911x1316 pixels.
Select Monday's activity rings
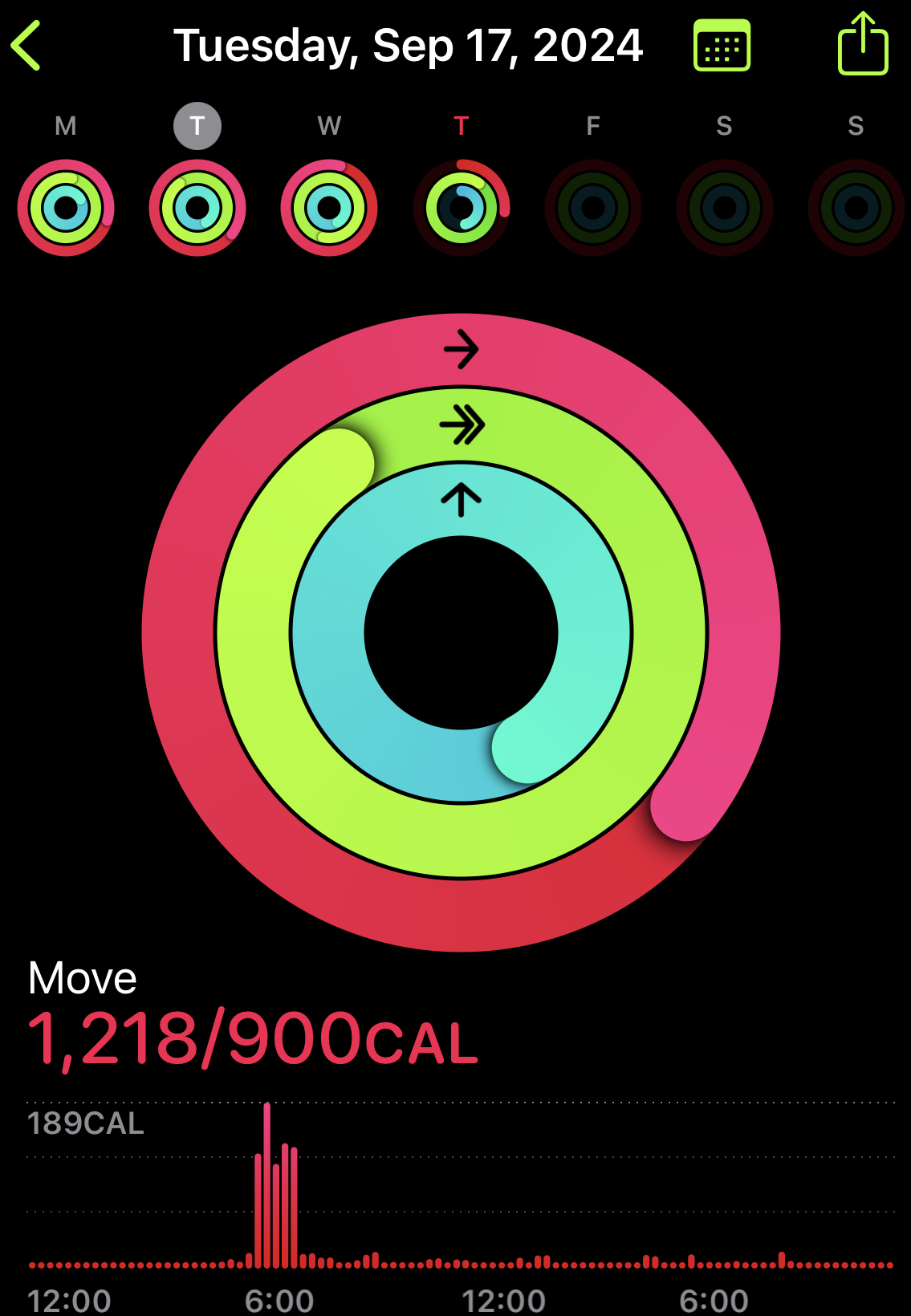click(66, 208)
